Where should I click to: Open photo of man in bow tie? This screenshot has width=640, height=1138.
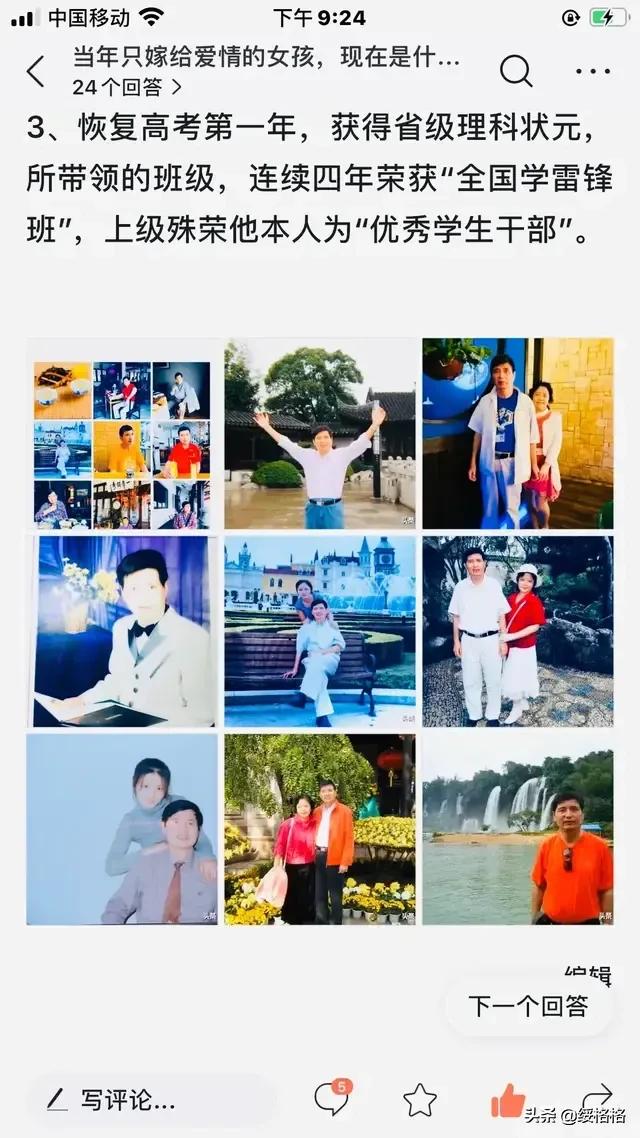[123, 631]
